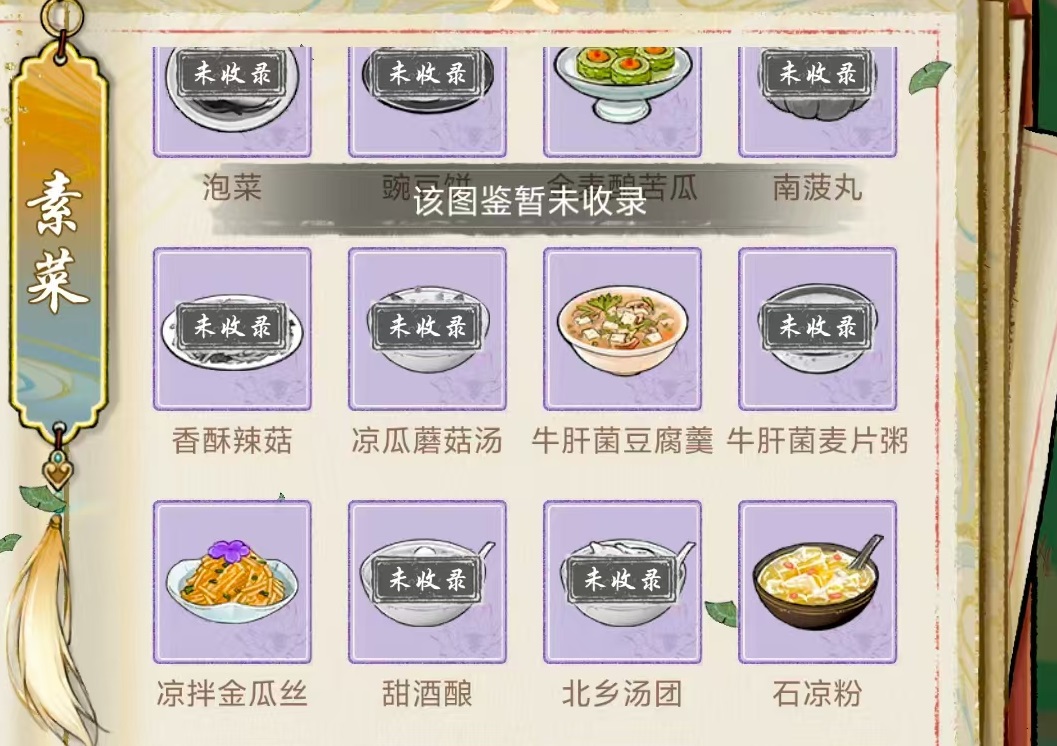The height and width of the screenshot is (746, 1057).
Task: Open the 香酥辣菇 dish card
Action: 232,329
